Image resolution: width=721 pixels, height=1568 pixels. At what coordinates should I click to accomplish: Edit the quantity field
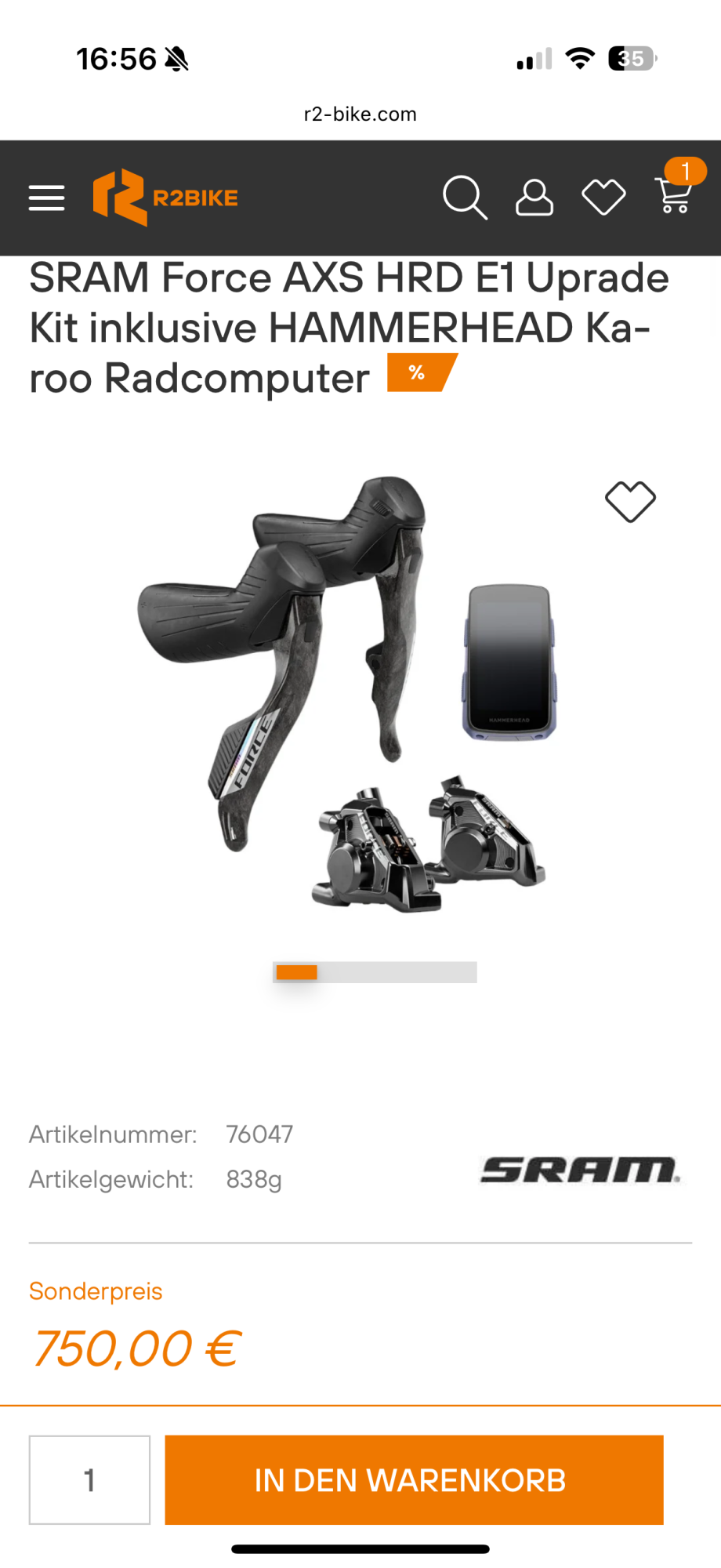click(89, 1479)
